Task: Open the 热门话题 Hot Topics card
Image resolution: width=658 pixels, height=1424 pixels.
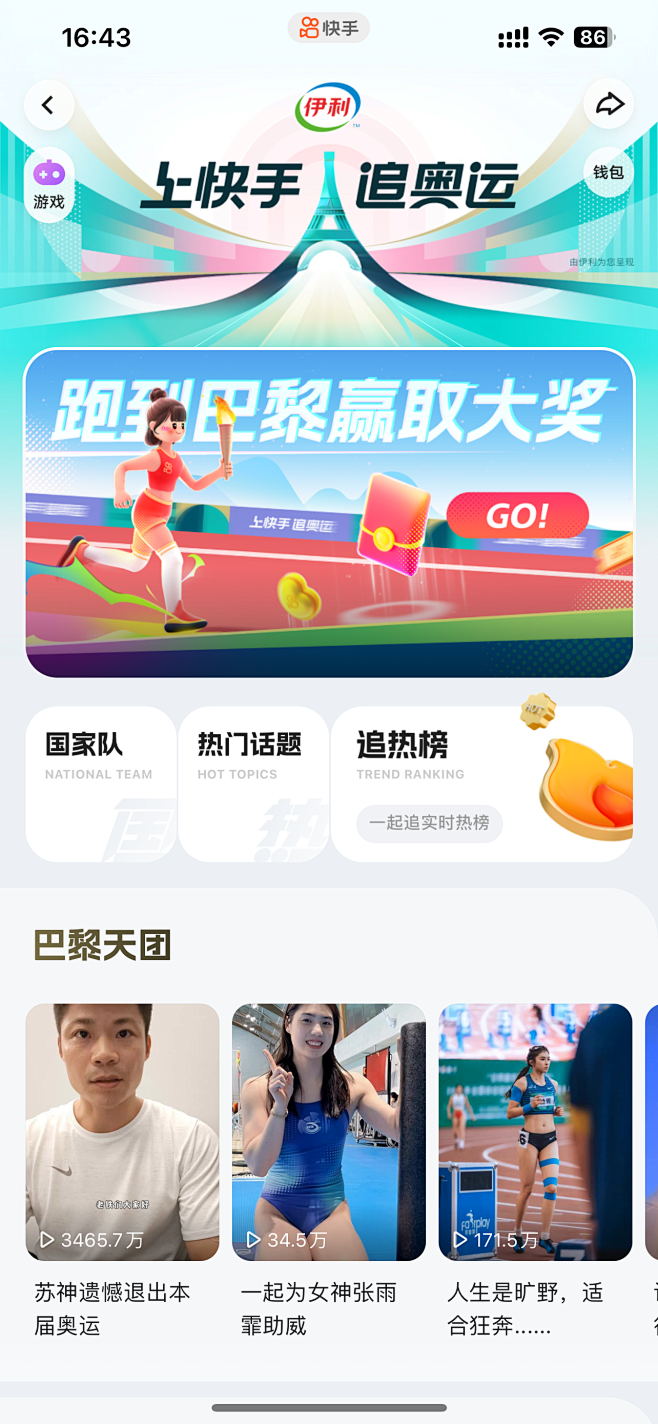Action: (252, 783)
